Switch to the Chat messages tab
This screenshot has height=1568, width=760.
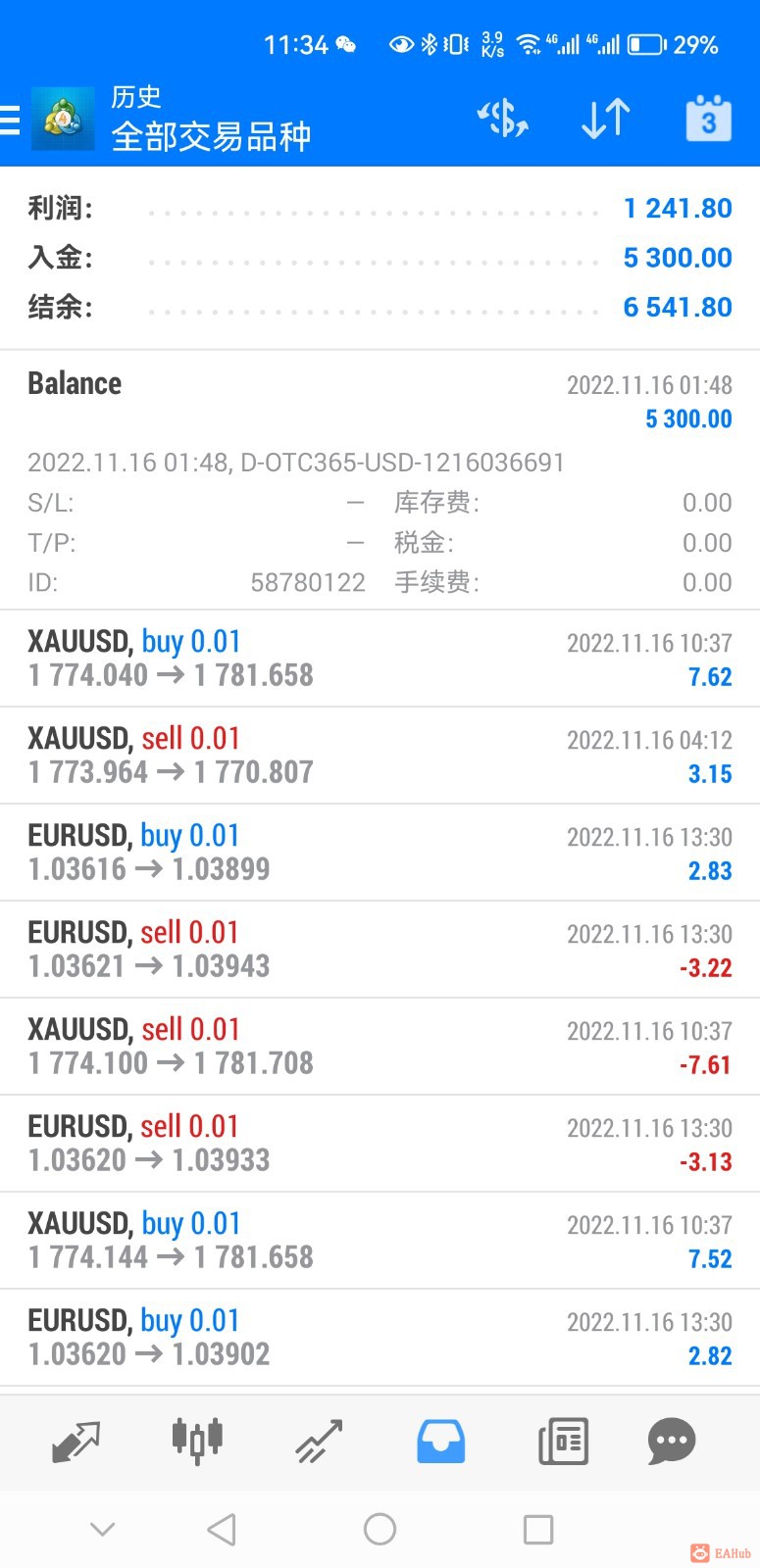pos(672,1441)
